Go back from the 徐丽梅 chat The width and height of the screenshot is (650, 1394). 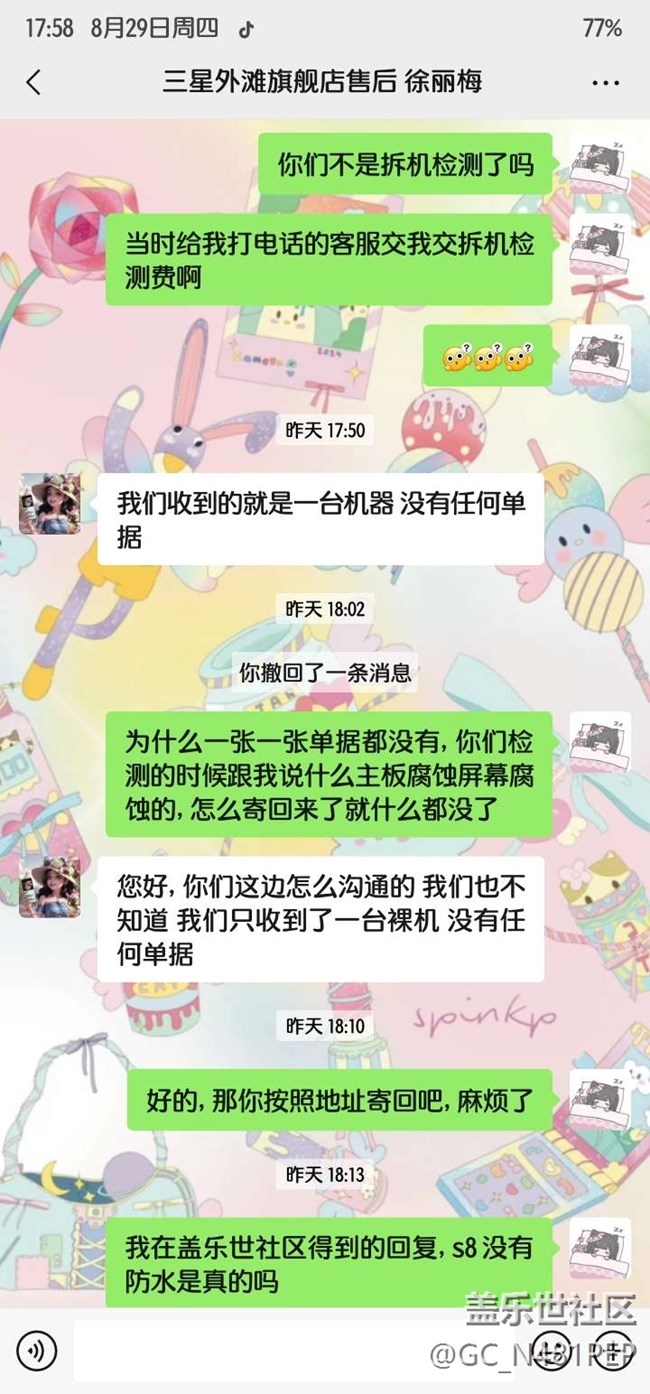click(34, 82)
